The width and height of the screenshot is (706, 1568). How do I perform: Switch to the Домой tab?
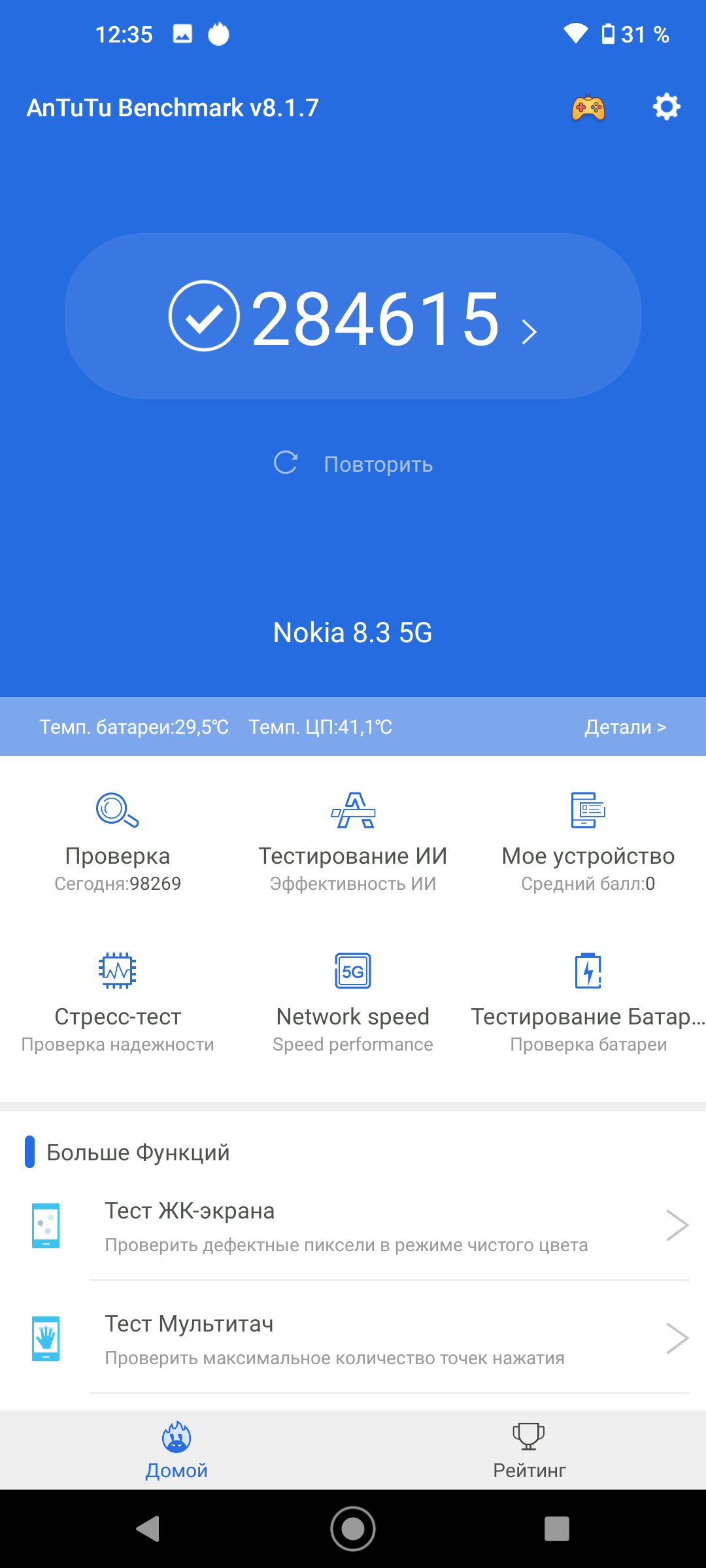pos(176,1450)
